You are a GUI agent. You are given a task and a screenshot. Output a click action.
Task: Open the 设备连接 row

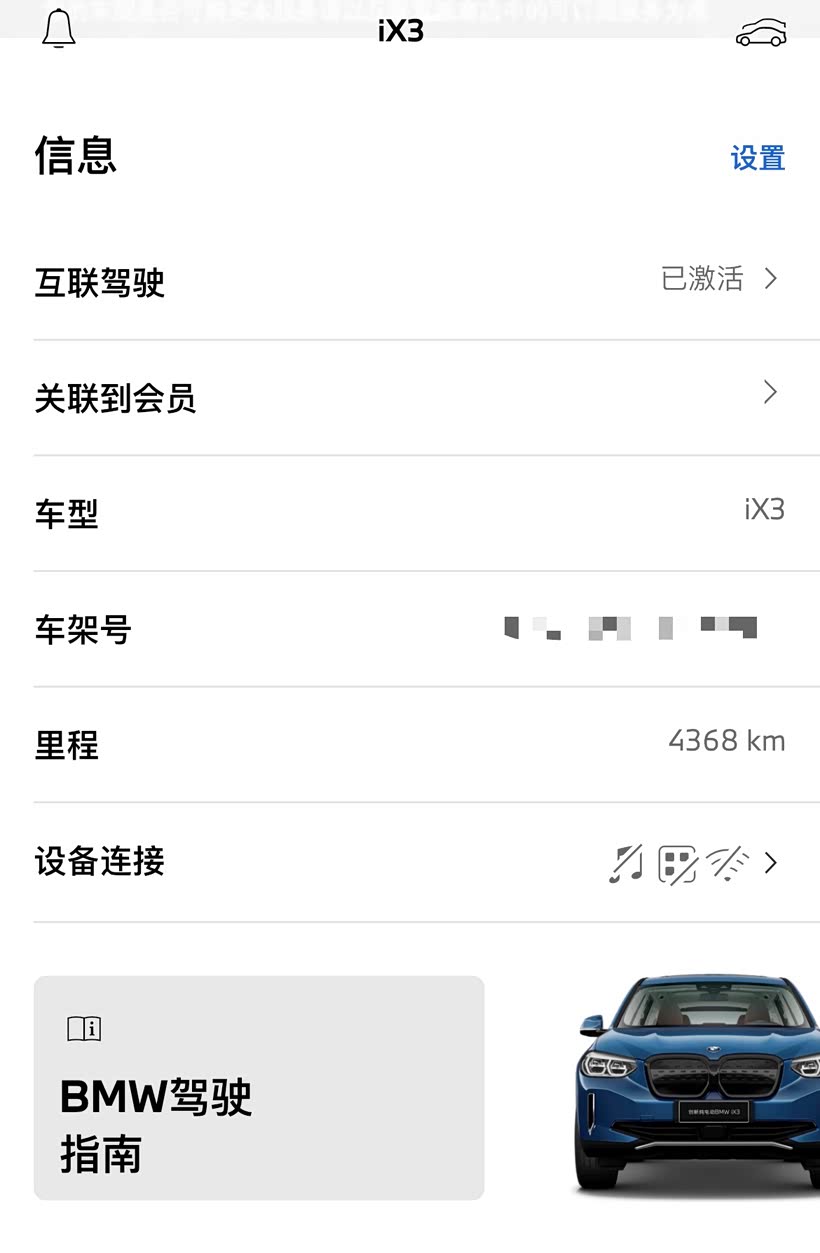tap(410, 862)
